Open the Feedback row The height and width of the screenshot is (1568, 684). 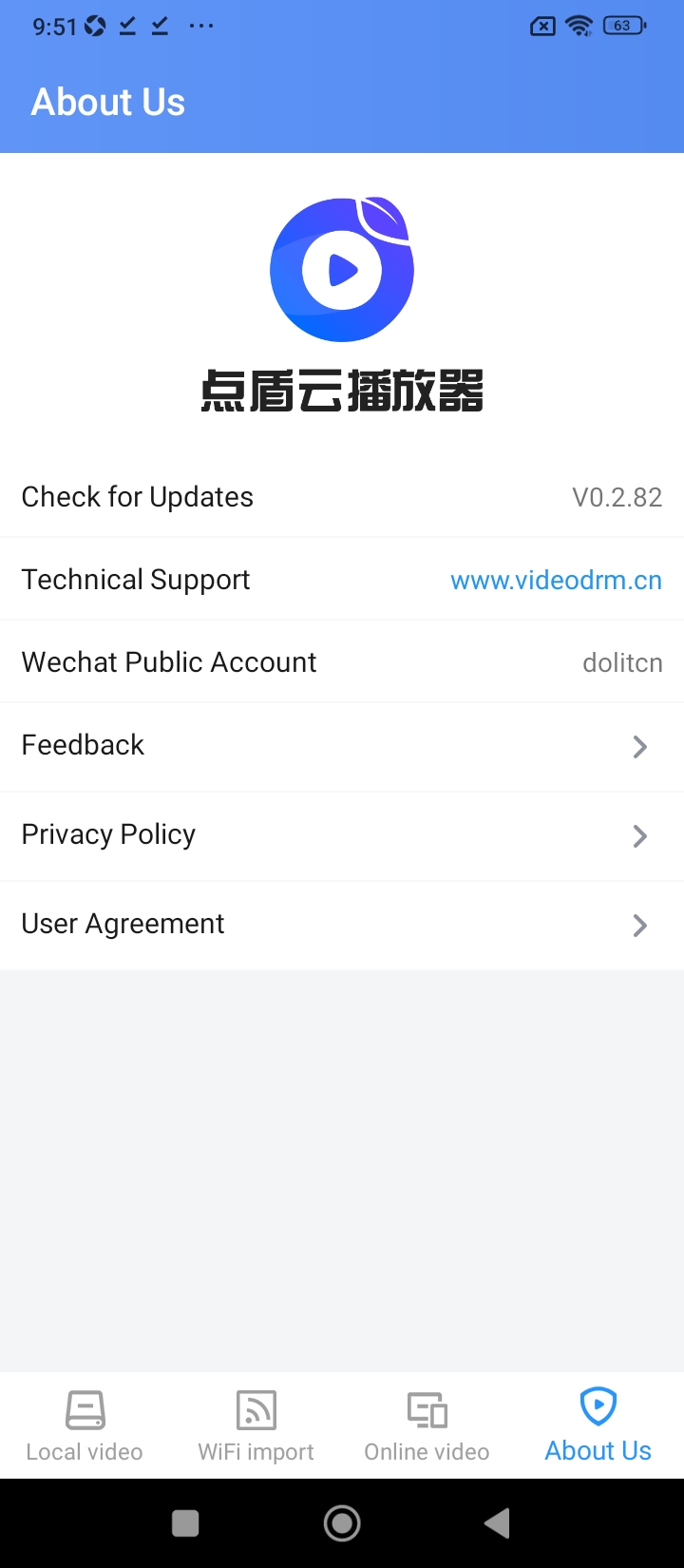[342, 746]
